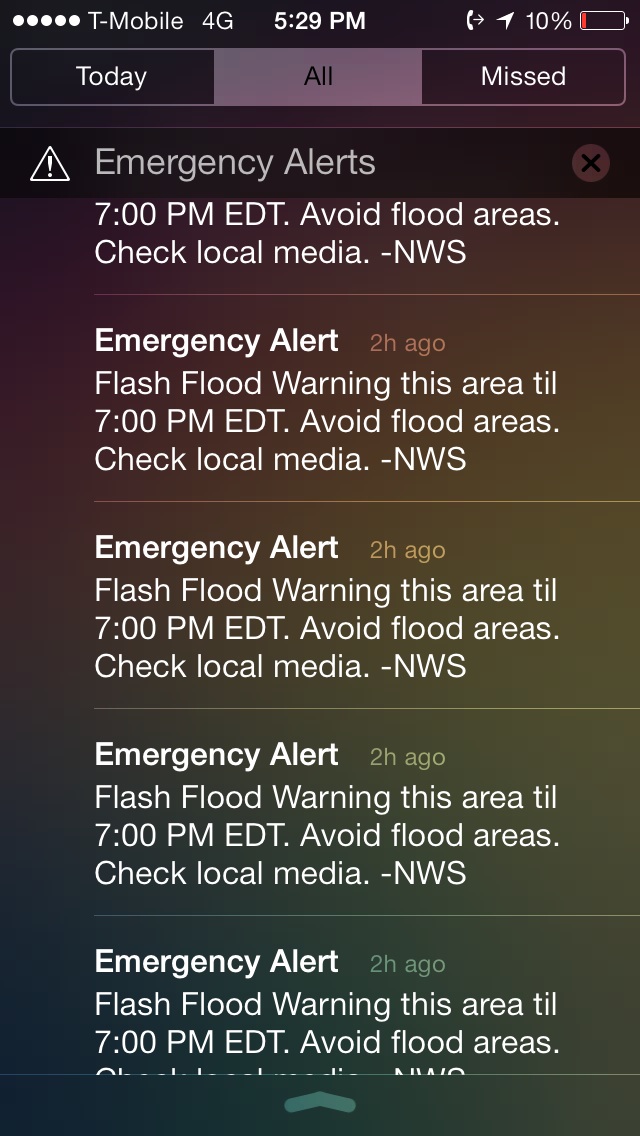640x1136 pixels.
Task: Clear the Emergency Alerts notifications
Action: [x=591, y=163]
